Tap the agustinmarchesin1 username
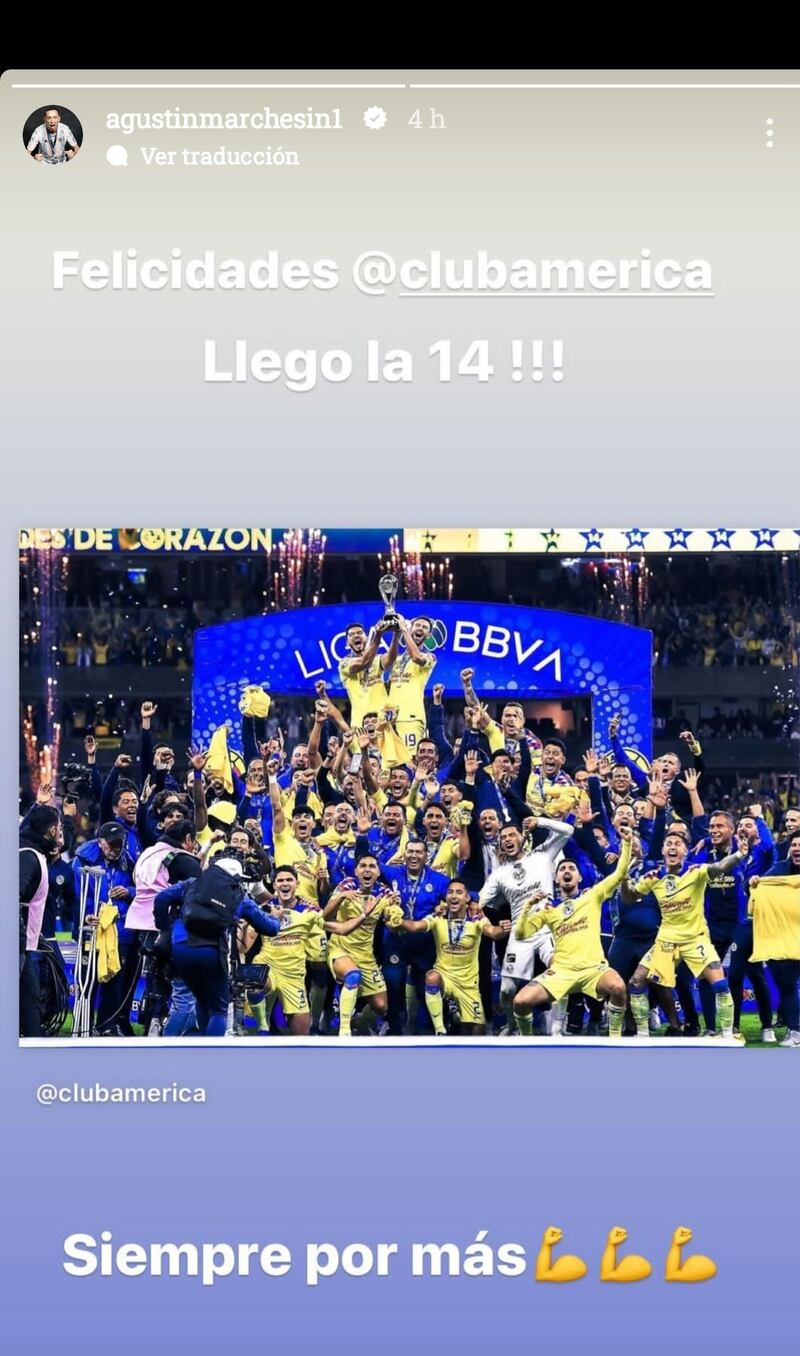800x1356 pixels. pos(224,119)
